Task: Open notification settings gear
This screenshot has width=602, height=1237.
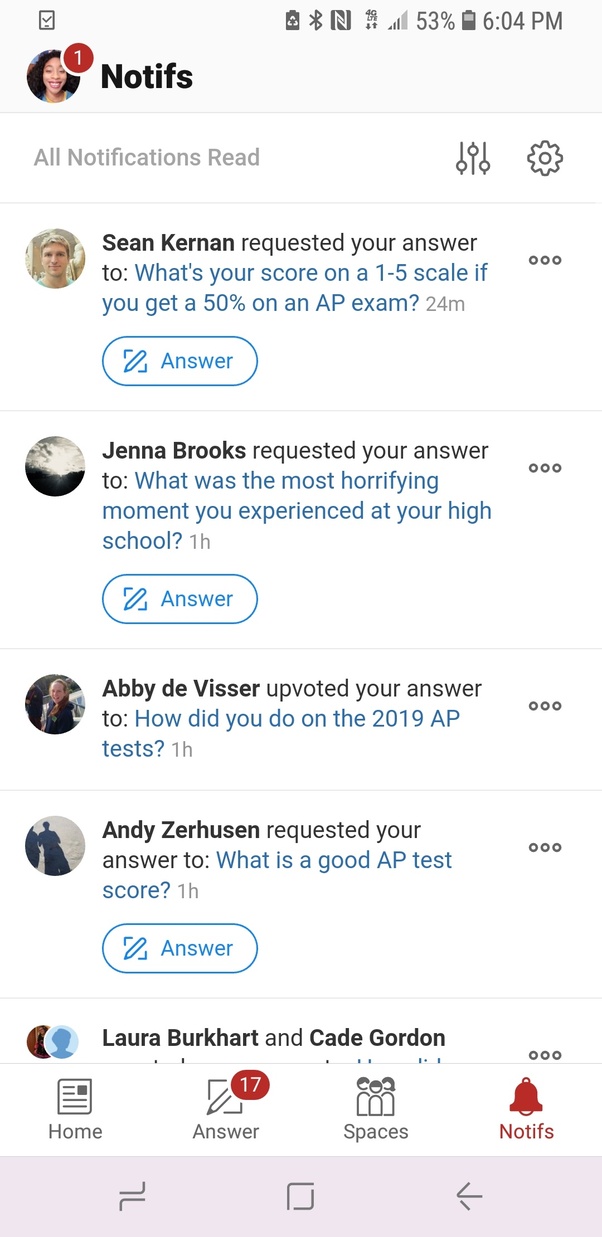Action: [x=545, y=158]
